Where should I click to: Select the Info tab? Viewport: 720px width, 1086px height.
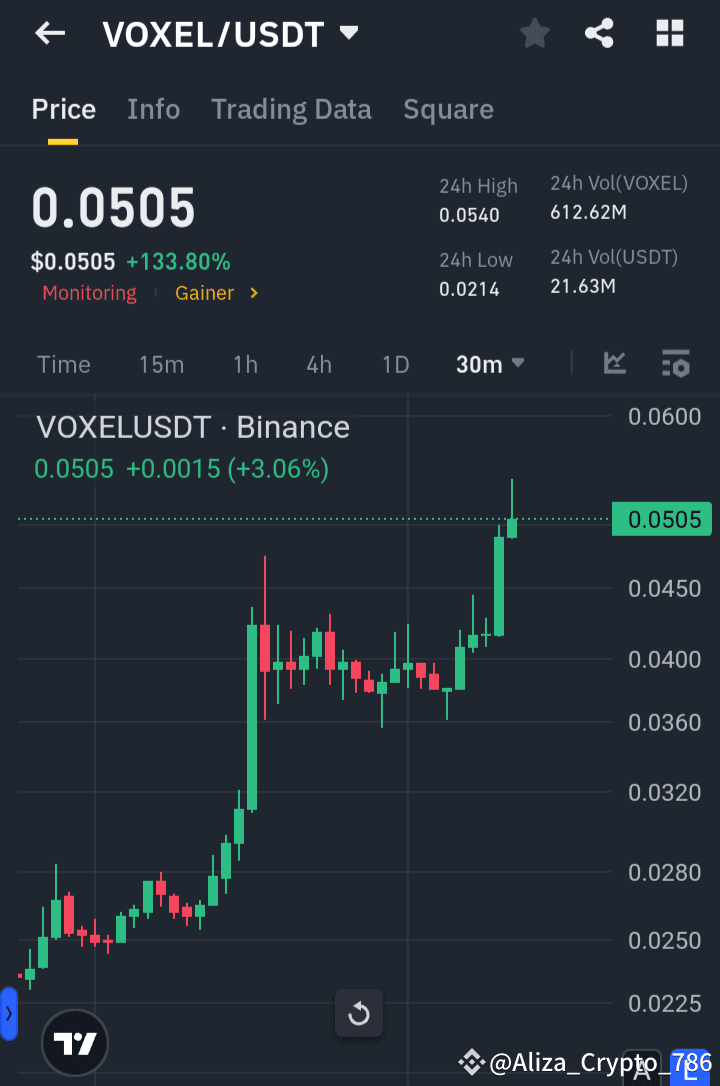[x=153, y=109]
